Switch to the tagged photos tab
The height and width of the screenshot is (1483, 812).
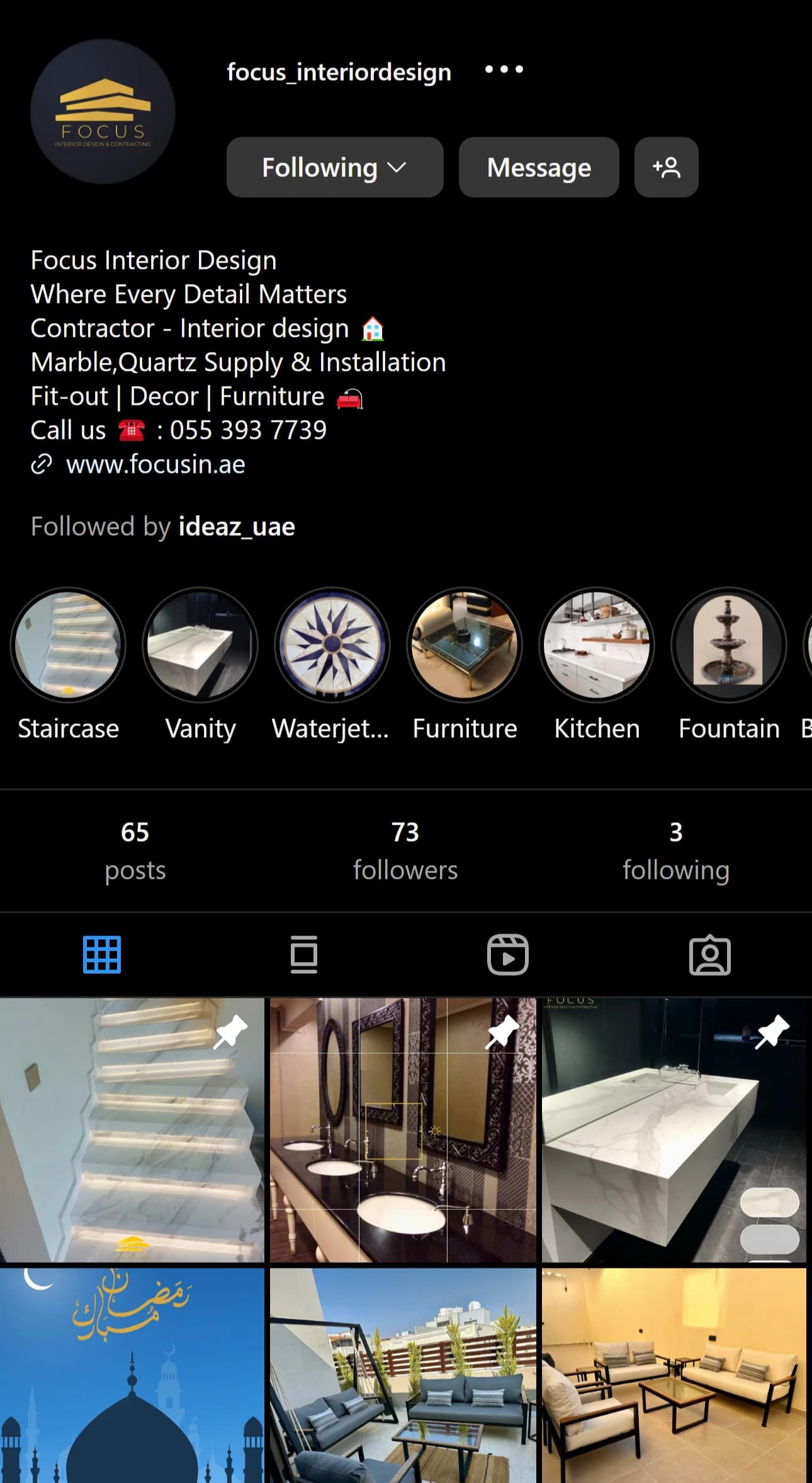(x=709, y=955)
